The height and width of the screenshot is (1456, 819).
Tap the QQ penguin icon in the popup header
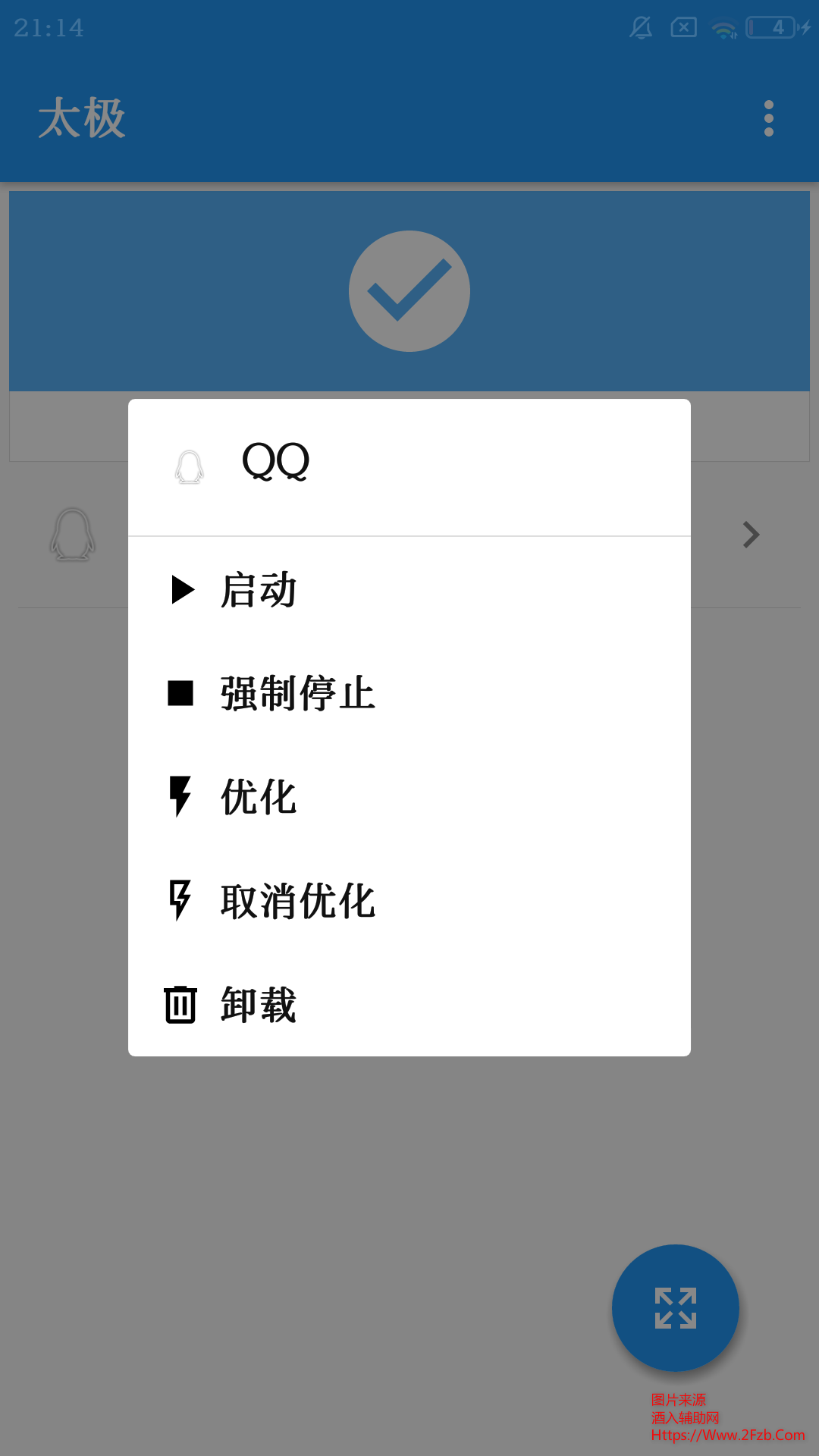190,465
